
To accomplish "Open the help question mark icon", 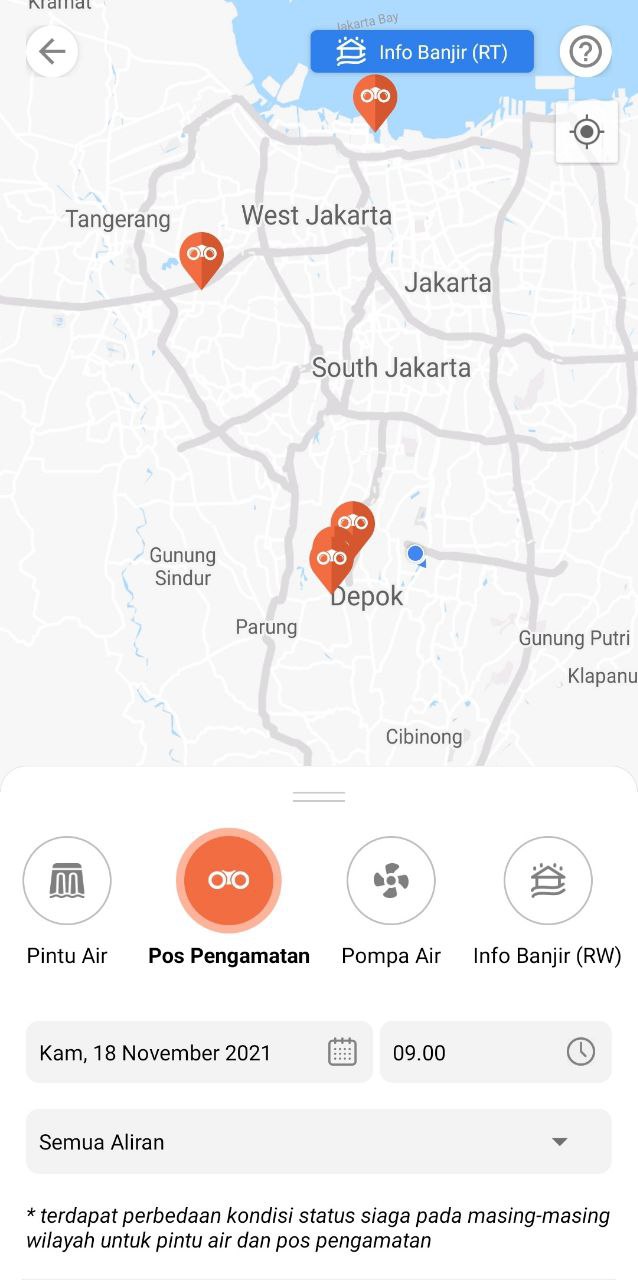I will (585, 52).
